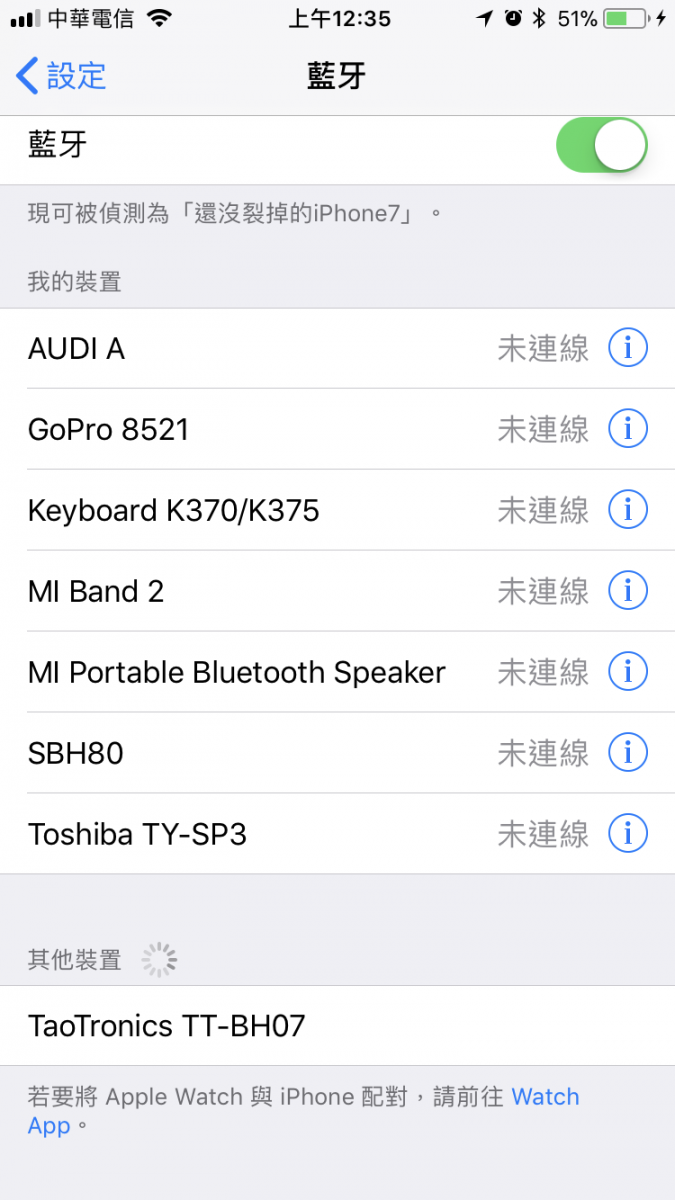Go back to 設定

[62, 76]
